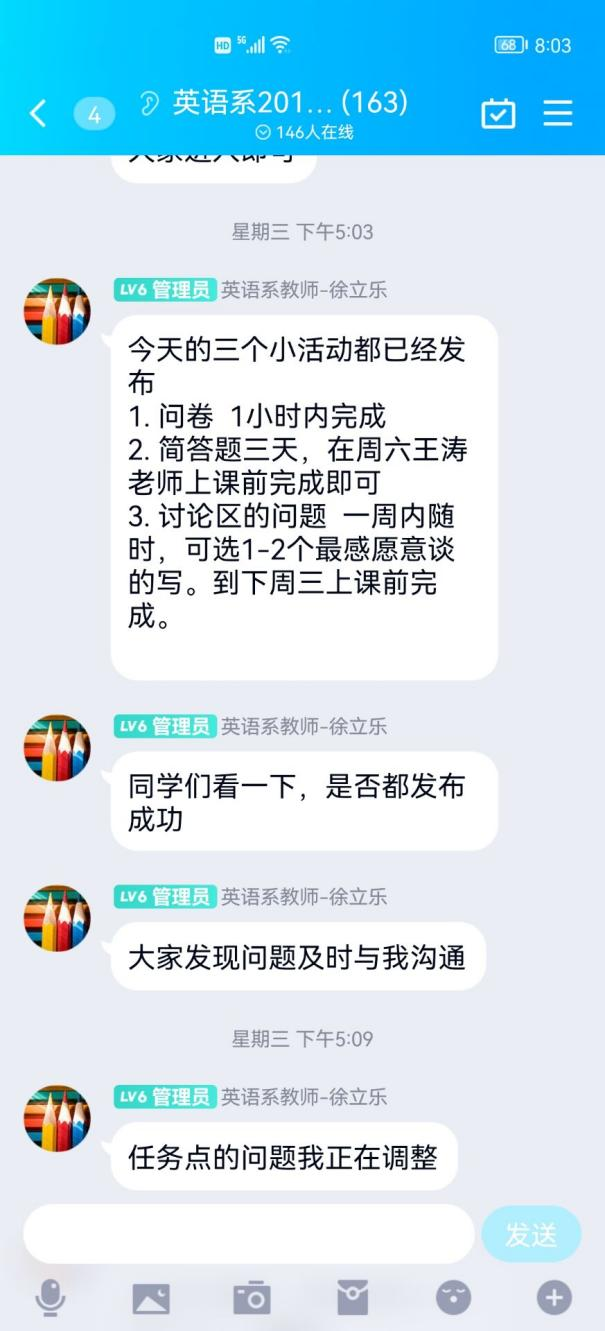Image resolution: width=605 pixels, height=1331 pixels.
Task: Go back to the message list
Action: tap(38, 113)
